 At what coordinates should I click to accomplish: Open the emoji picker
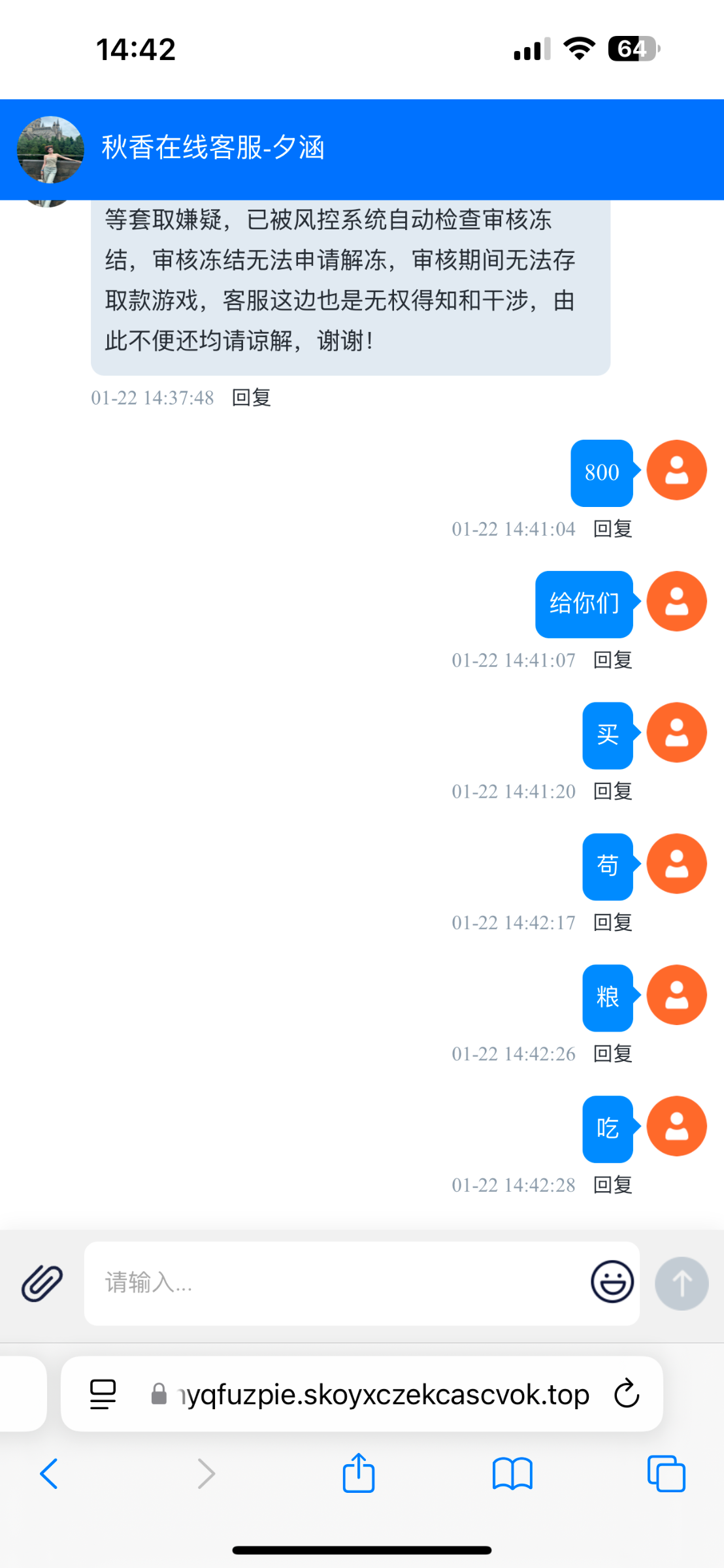click(612, 1282)
